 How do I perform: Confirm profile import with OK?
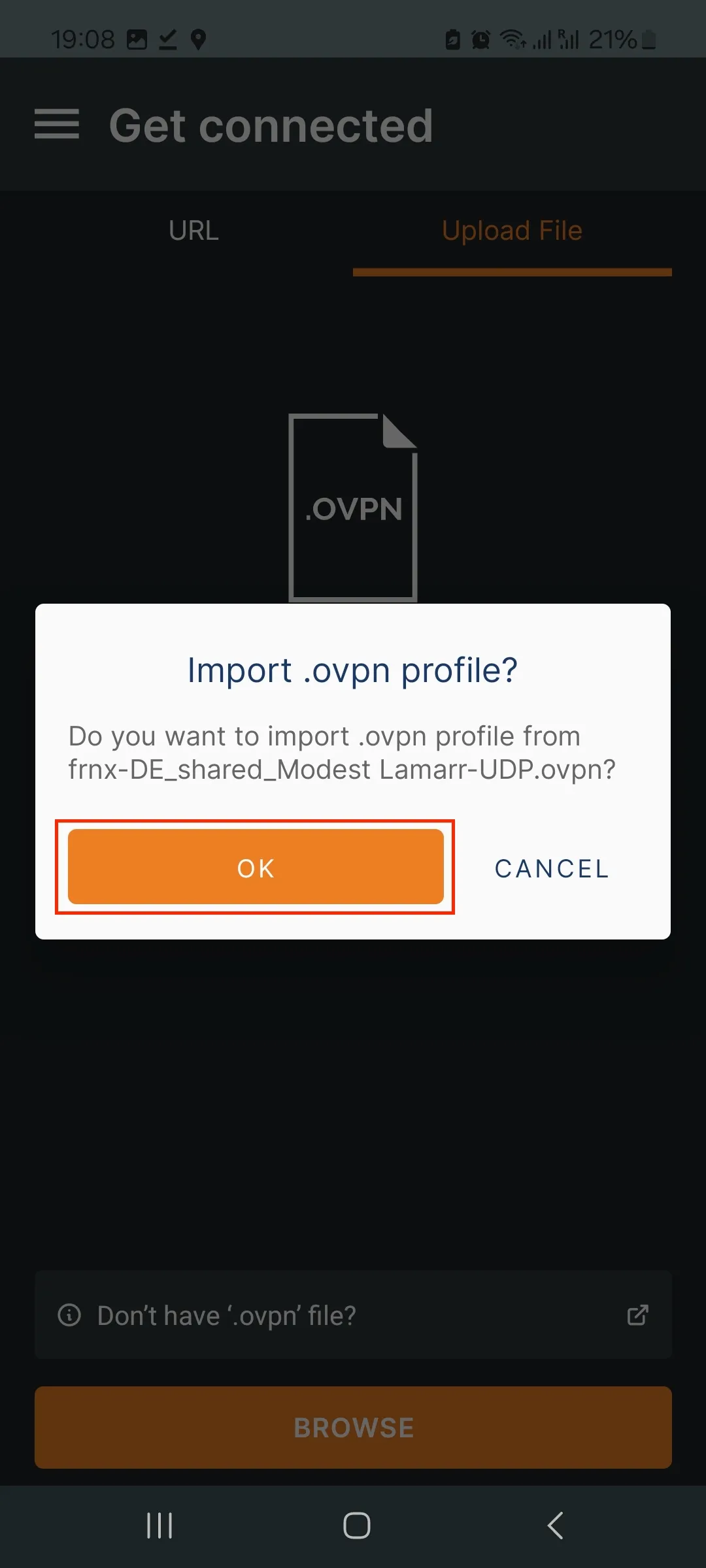256,867
